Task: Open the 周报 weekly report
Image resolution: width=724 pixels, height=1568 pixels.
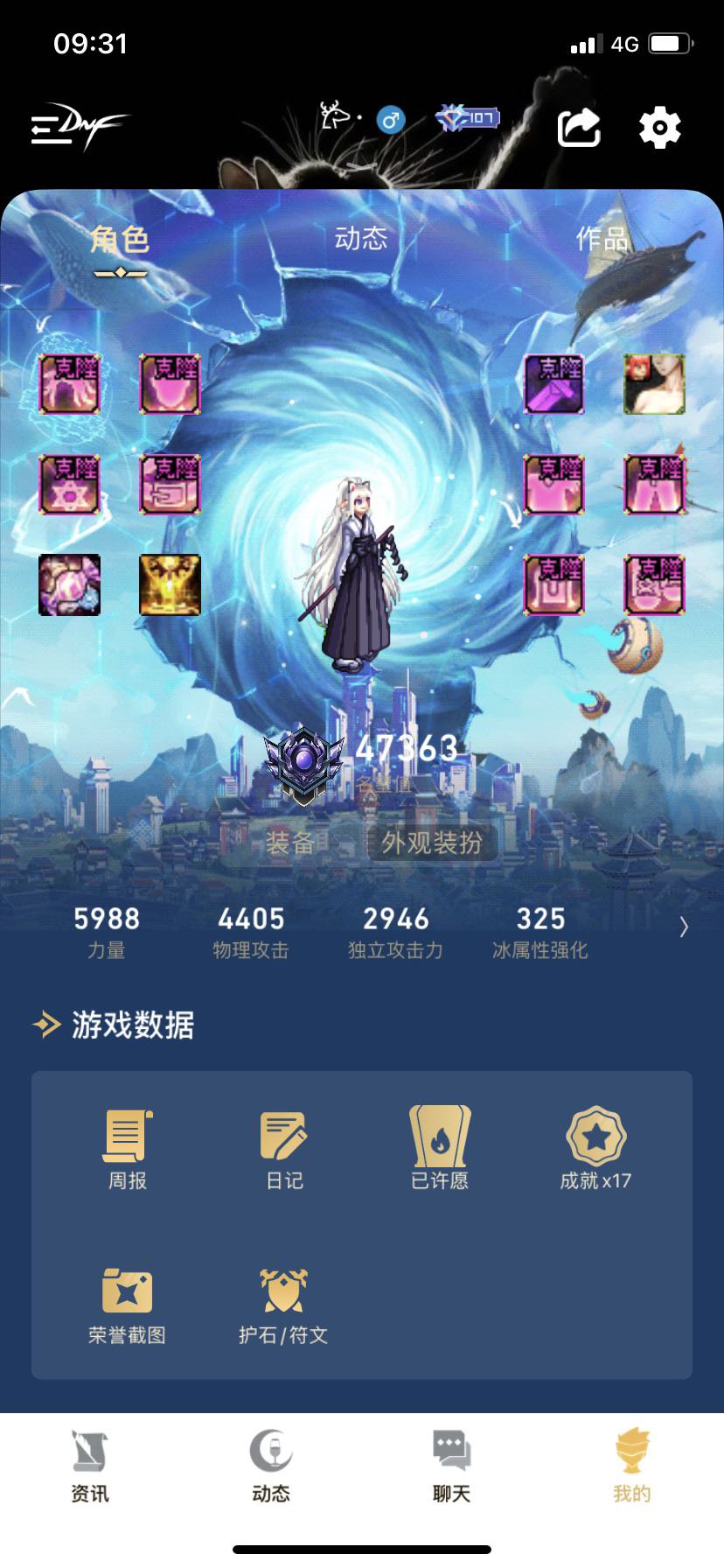Action: click(128, 1149)
